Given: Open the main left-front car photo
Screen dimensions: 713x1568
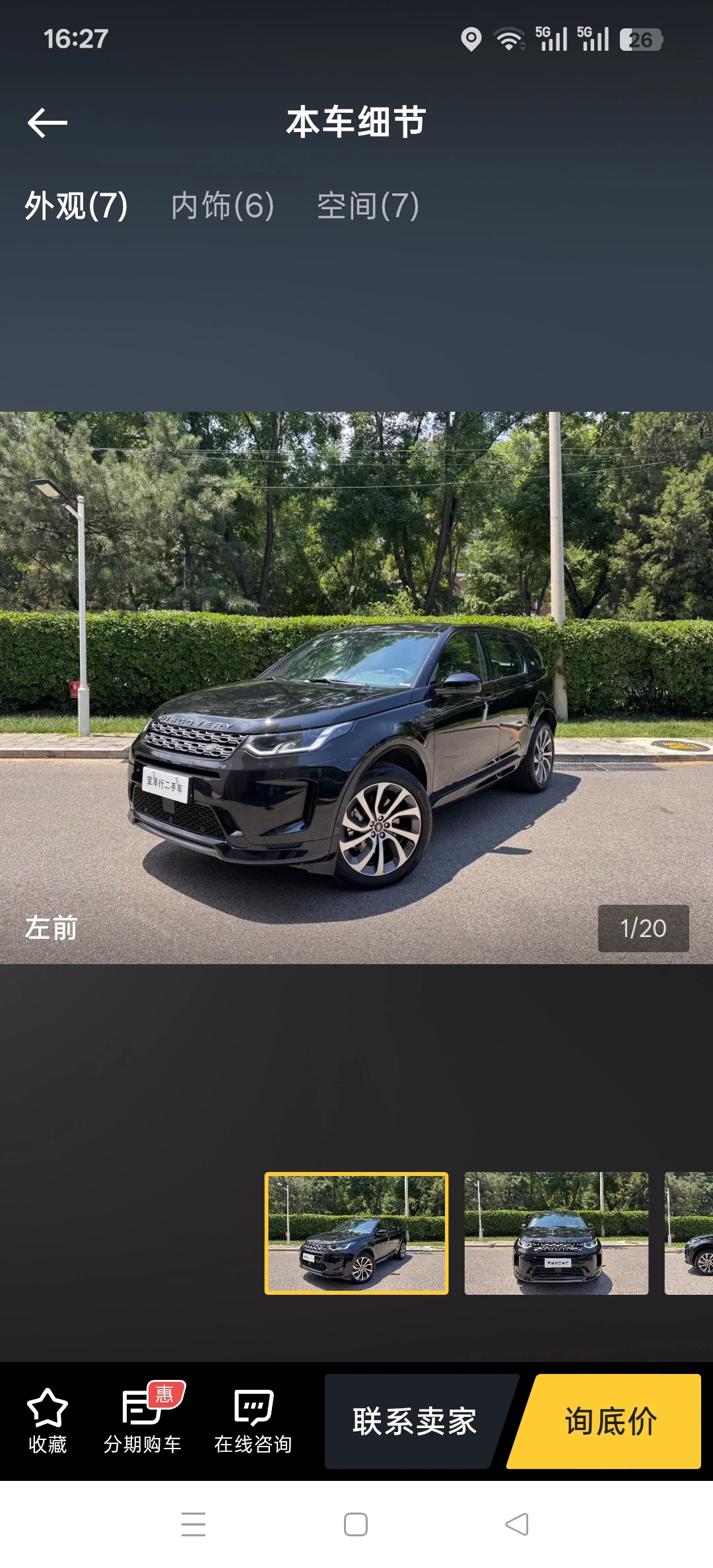Looking at the screenshot, I should [x=356, y=688].
